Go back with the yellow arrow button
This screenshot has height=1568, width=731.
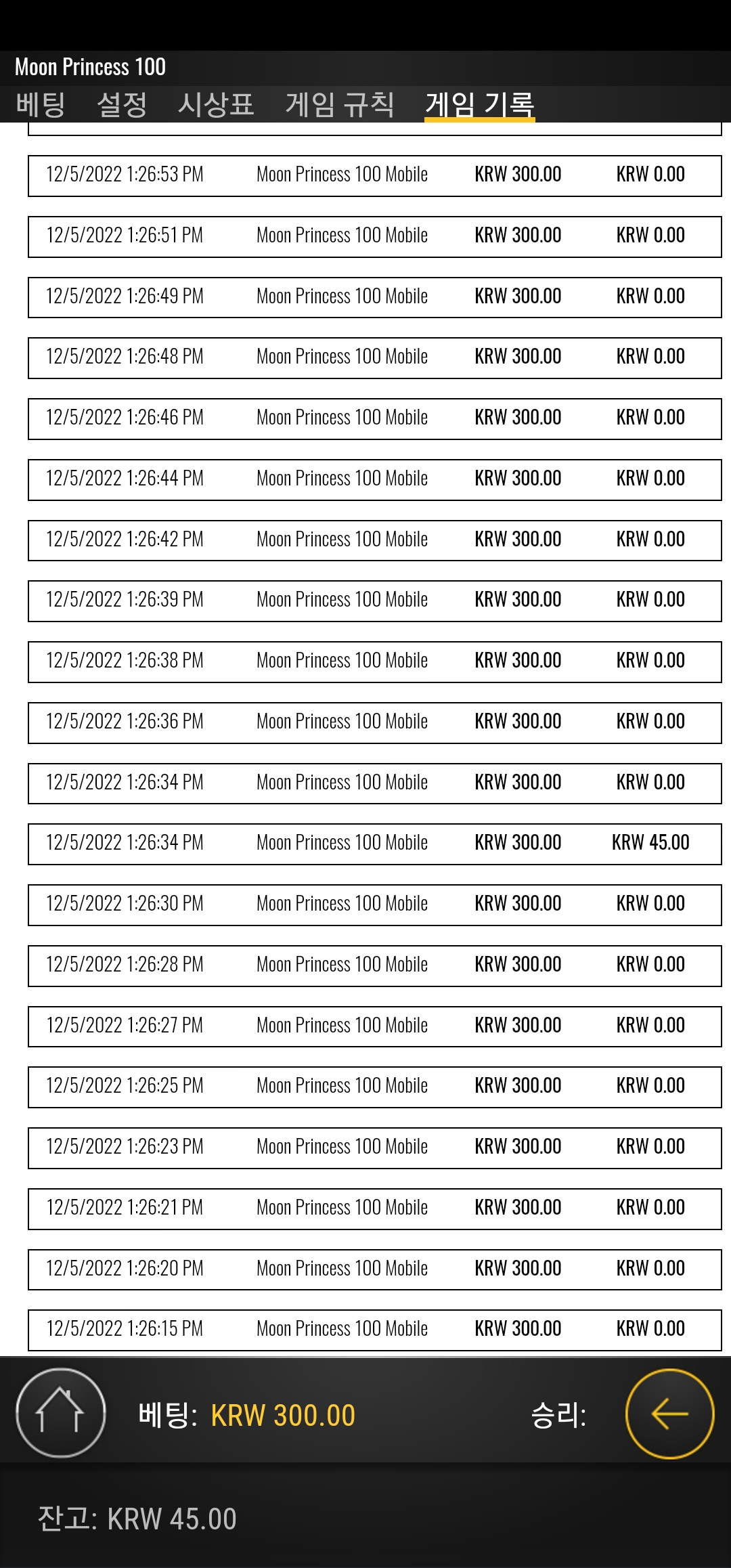[670, 1413]
